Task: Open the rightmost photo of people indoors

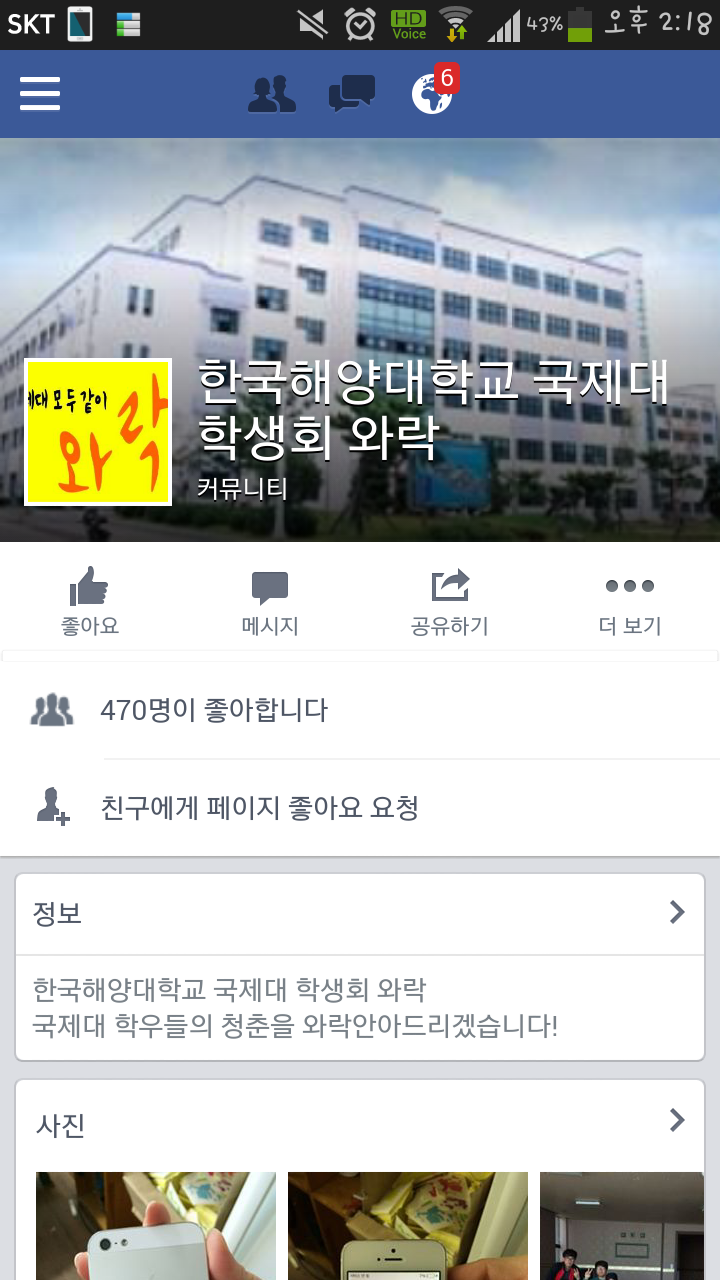Action: pos(621,1226)
